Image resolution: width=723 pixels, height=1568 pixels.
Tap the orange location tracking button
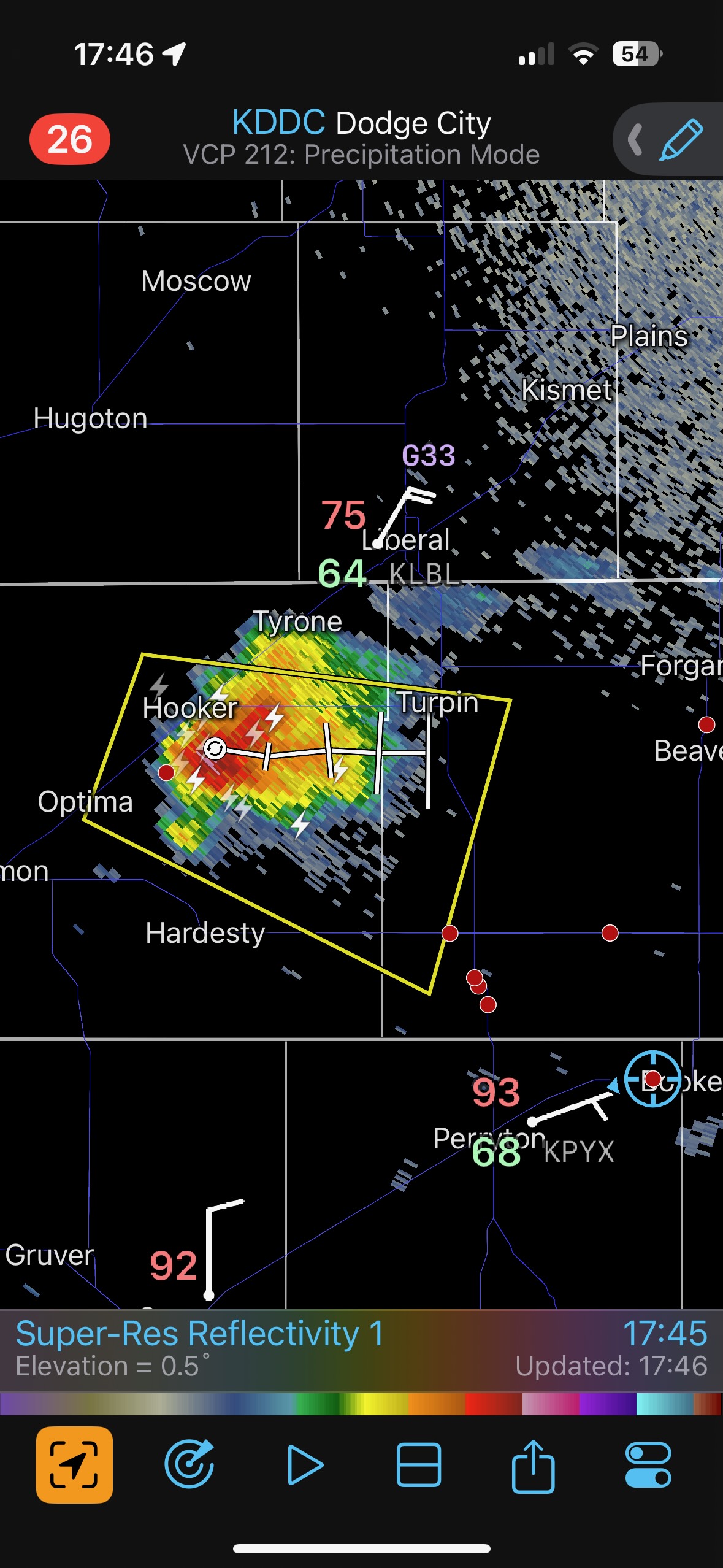pos(74,1465)
